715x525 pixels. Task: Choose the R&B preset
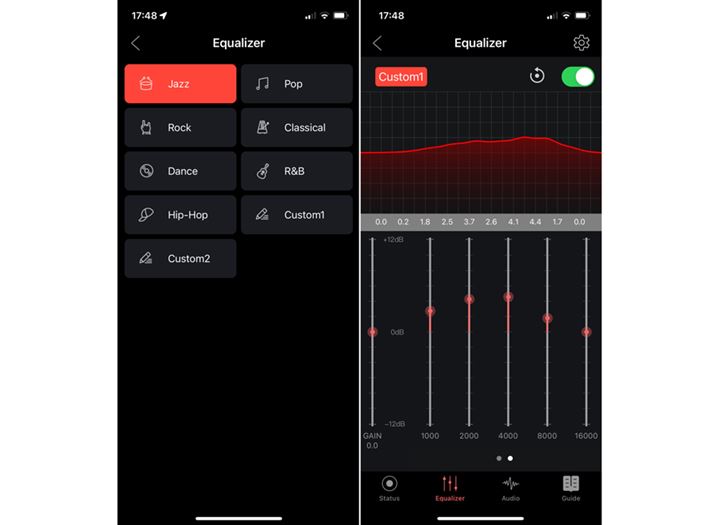pos(296,171)
